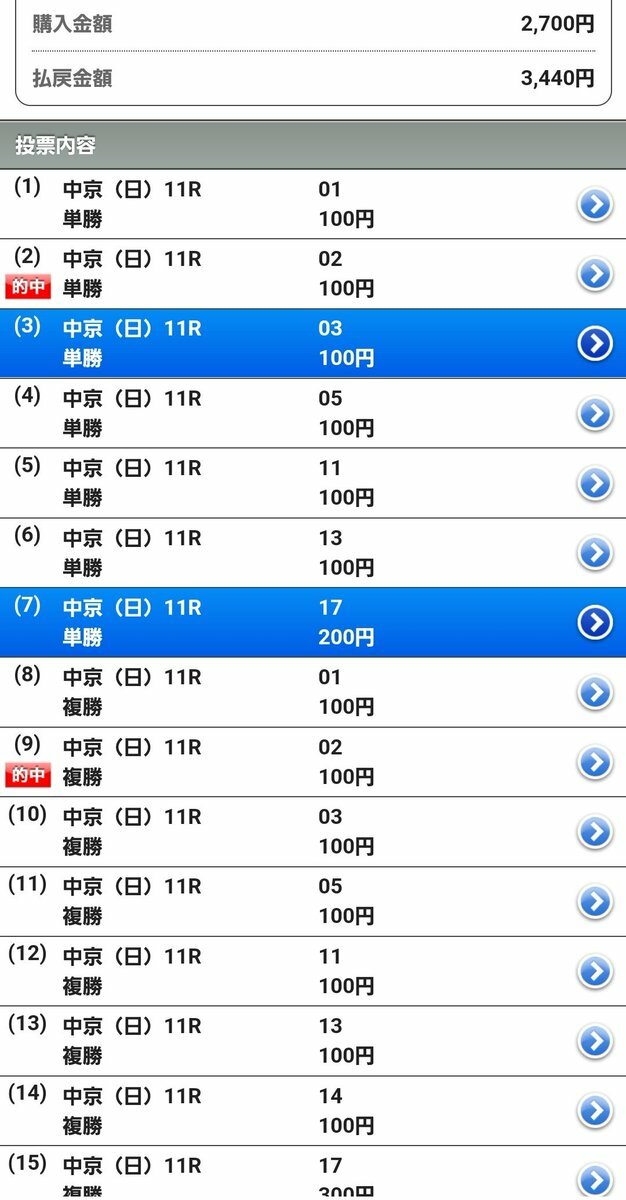
Task: Show bet (6) 単勝 13 details
Action: (x=313, y=553)
